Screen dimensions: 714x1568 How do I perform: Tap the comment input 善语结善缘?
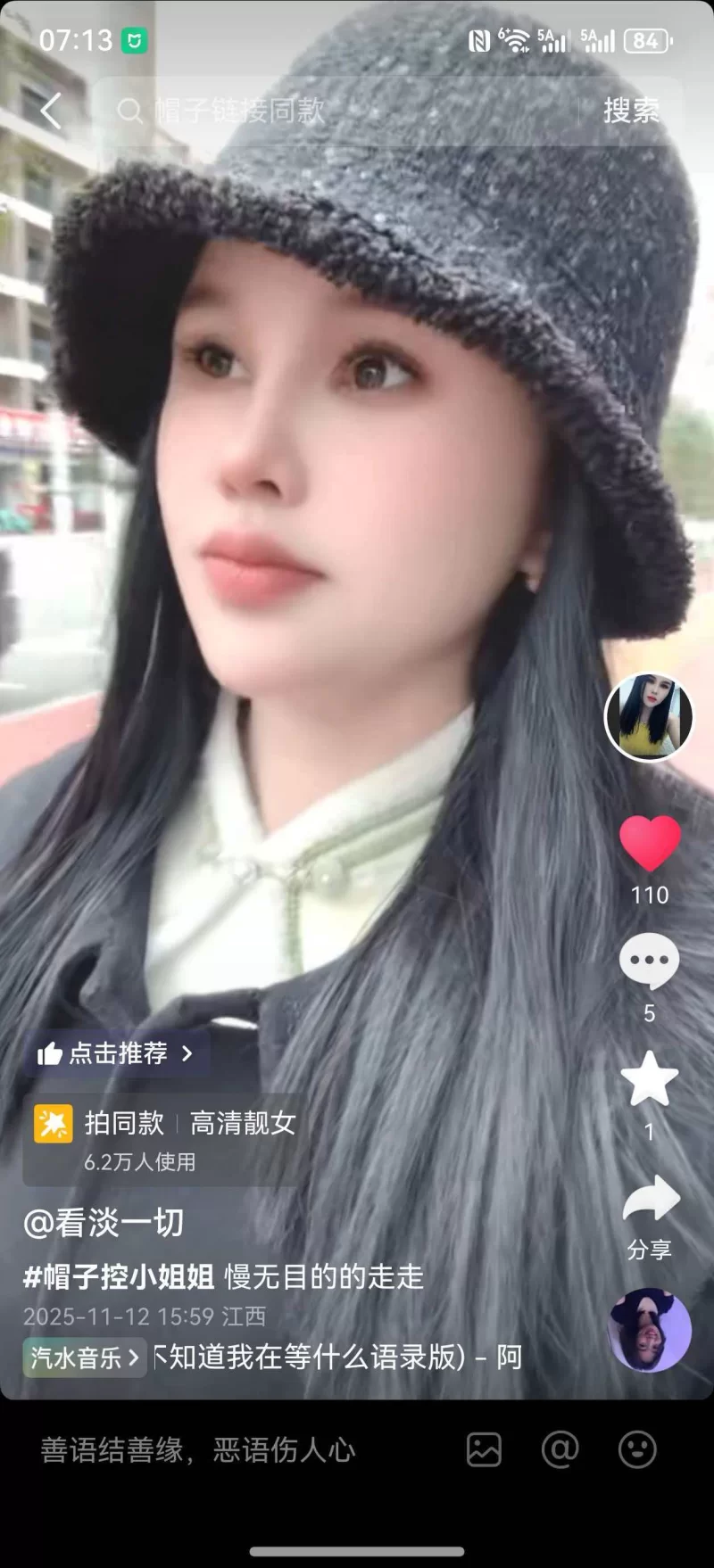point(198,1450)
